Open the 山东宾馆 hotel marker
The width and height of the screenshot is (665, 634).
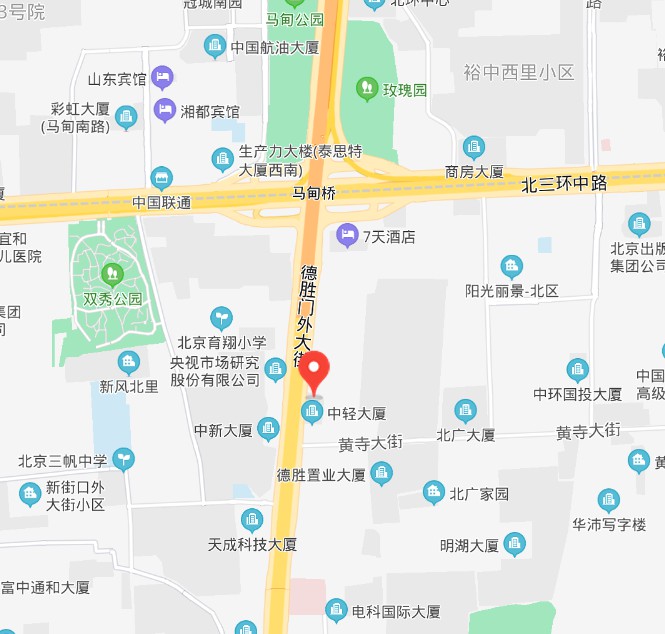click(162, 76)
